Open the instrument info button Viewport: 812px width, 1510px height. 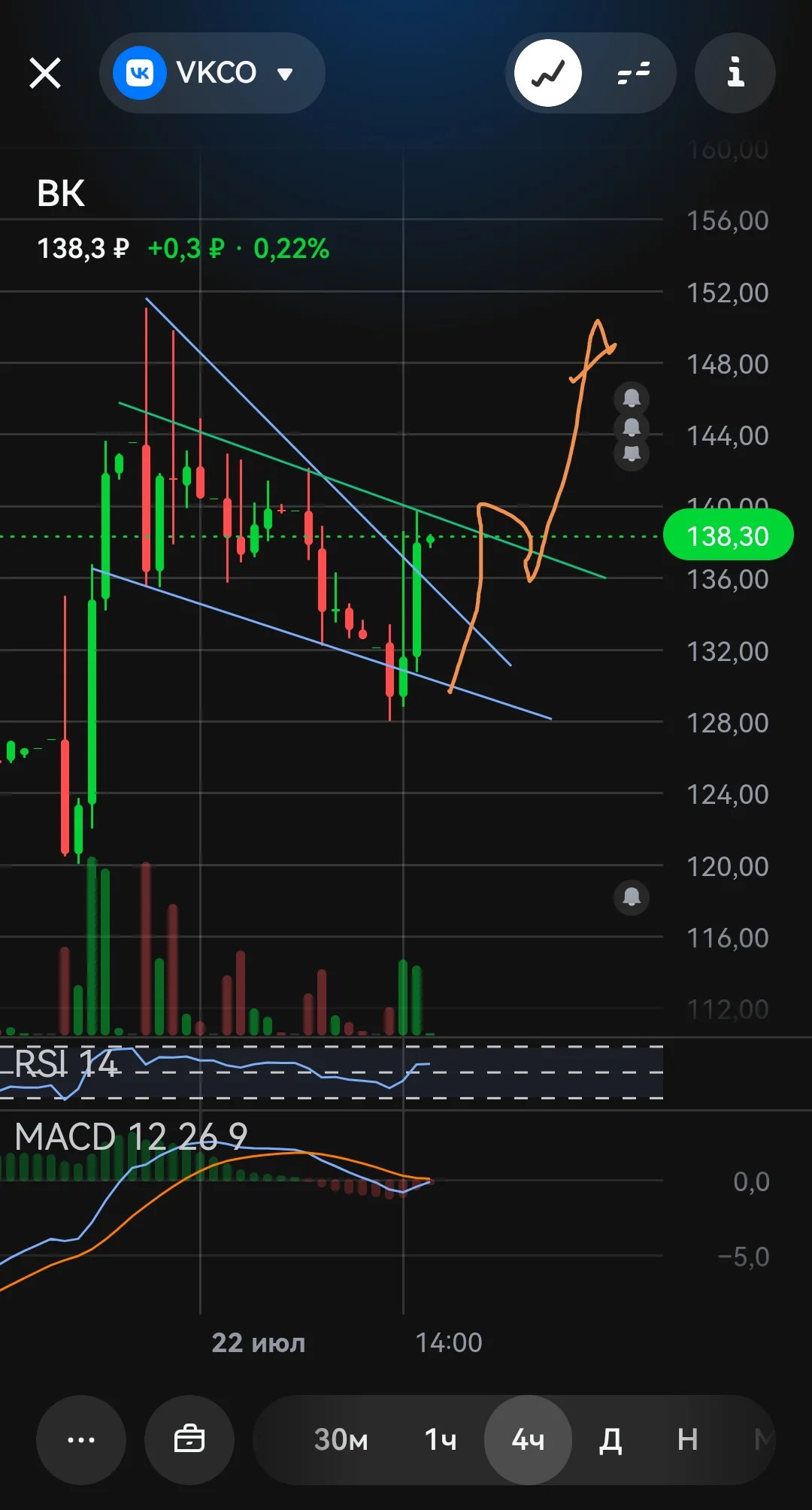pyautogui.click(x=735, y=73)
